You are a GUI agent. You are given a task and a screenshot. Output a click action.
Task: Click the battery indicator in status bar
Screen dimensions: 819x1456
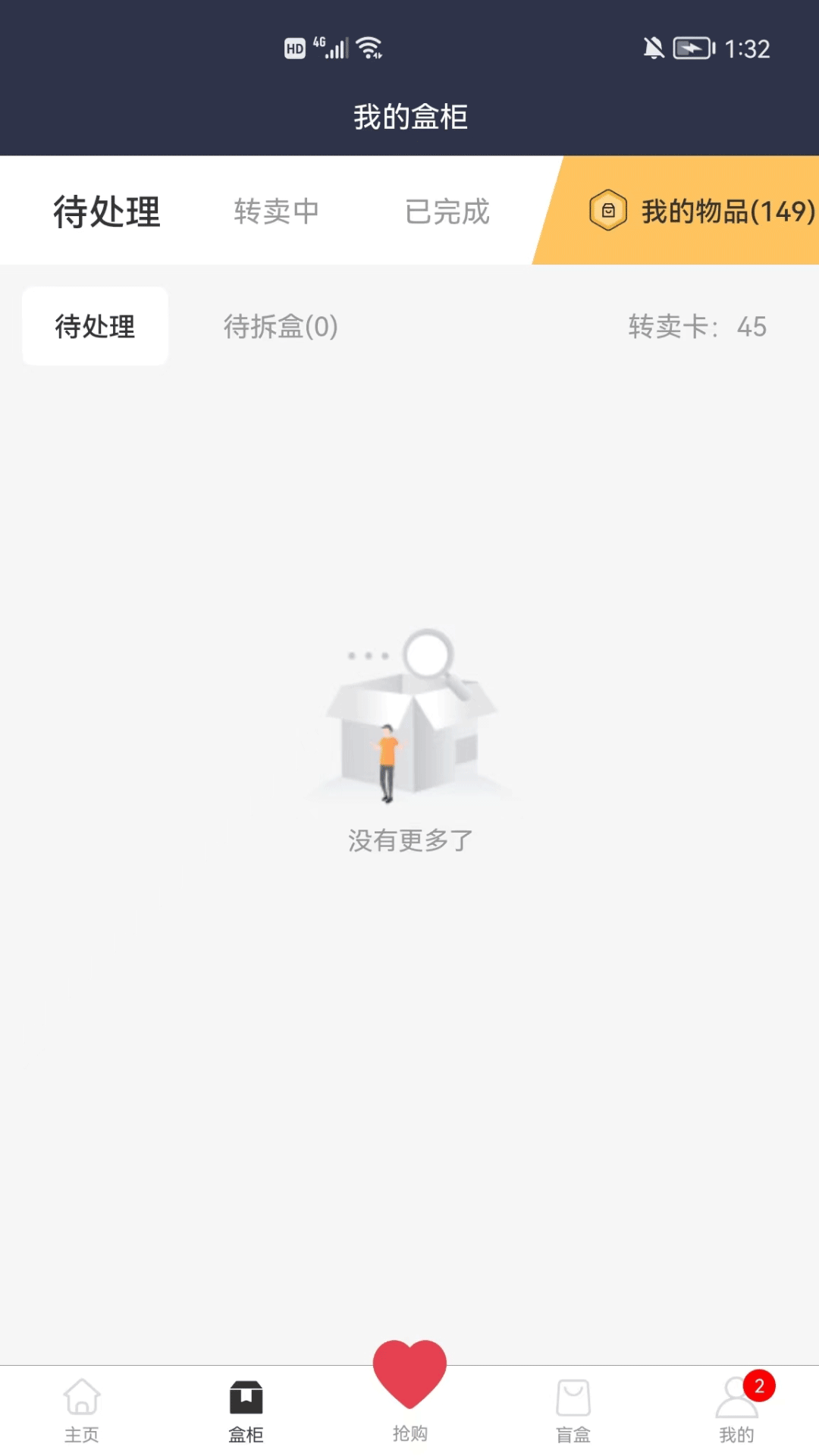click(x=692, y=47)
